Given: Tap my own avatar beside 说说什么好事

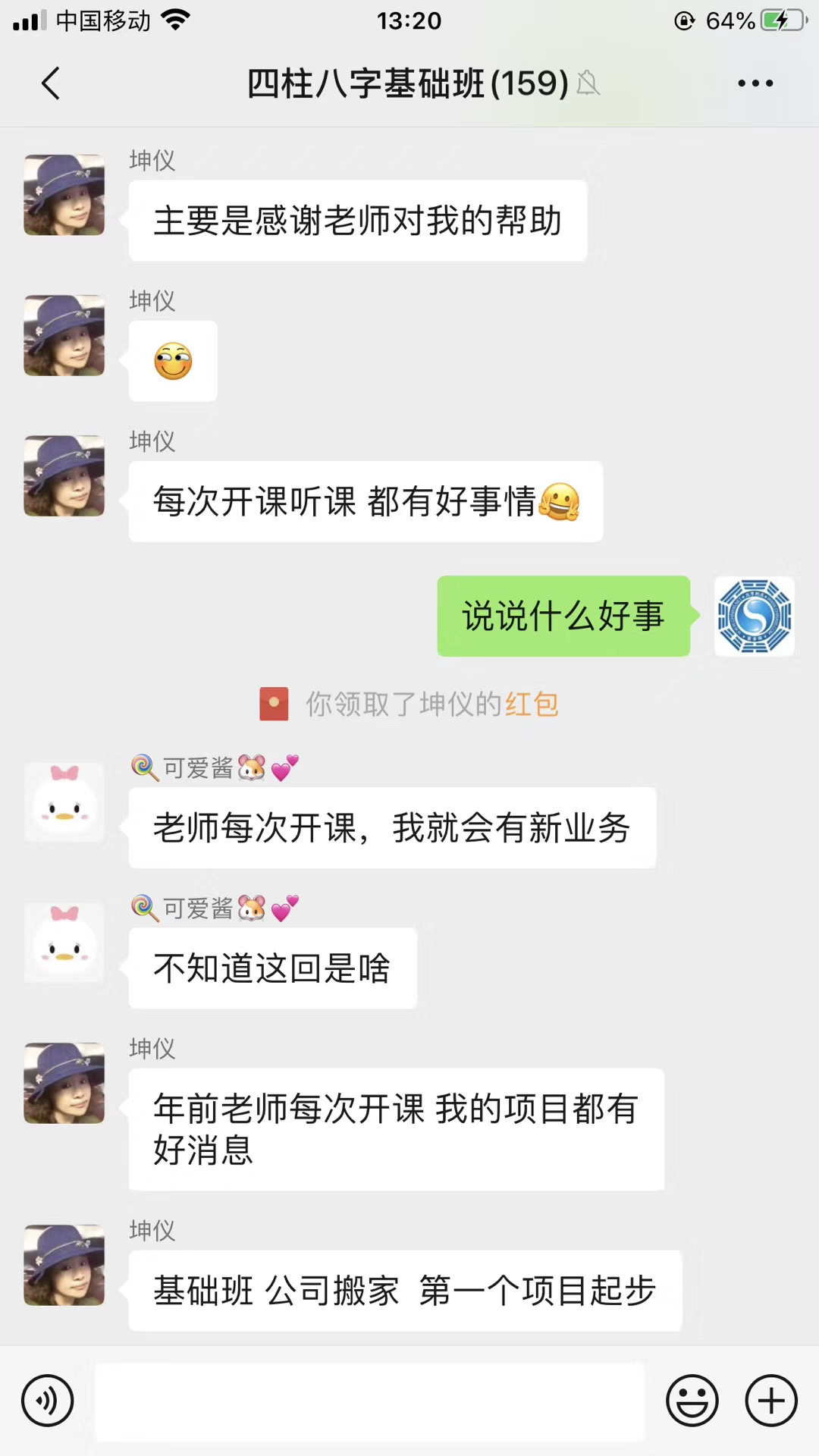Looking at the screenshot, I should pos(754,617).
